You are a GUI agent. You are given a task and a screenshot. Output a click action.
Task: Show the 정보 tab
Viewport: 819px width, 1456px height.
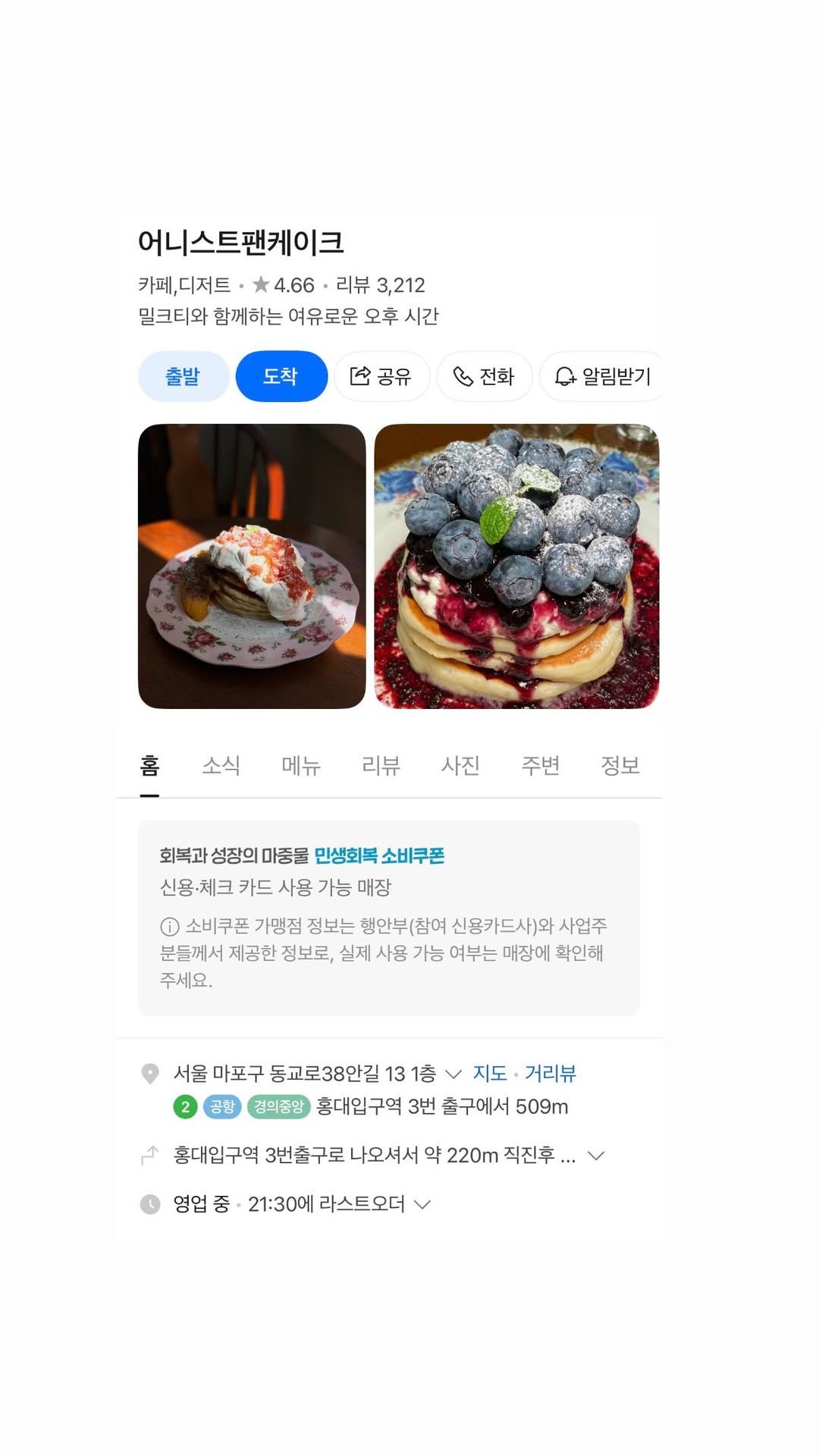click(x=620, y=766)
